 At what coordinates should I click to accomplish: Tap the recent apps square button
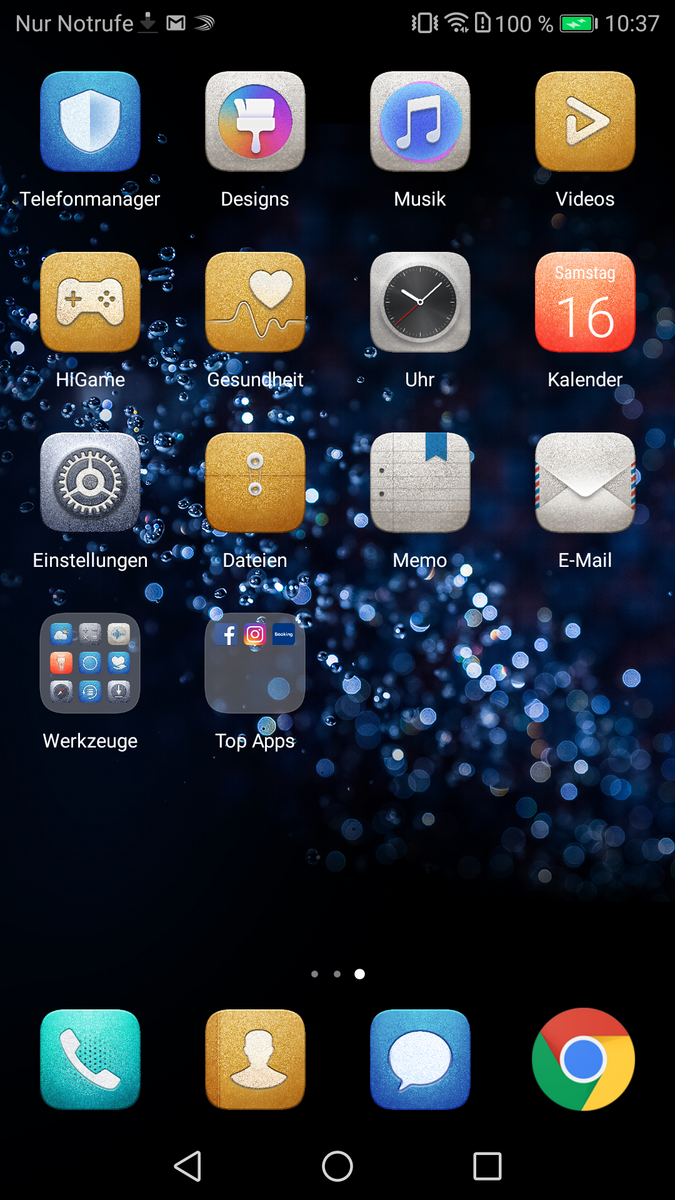coord(487,1166)
